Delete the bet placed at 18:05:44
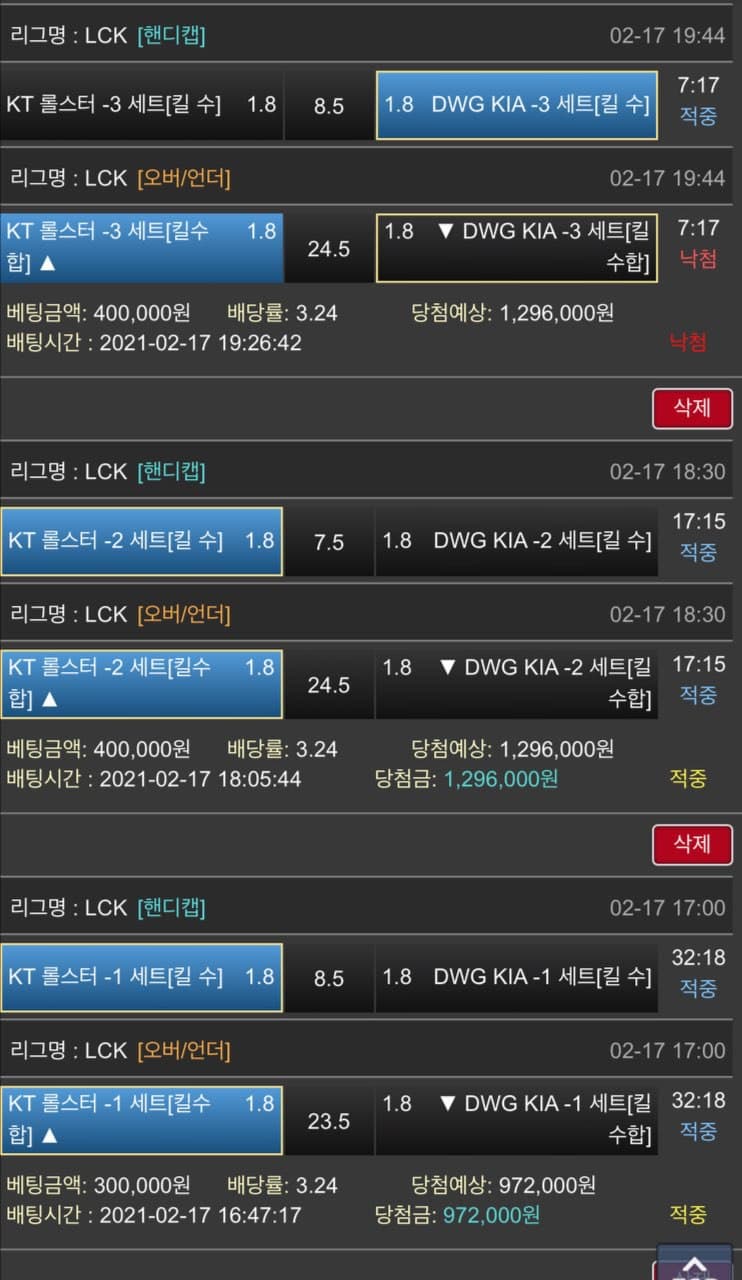 click(692, 844)
